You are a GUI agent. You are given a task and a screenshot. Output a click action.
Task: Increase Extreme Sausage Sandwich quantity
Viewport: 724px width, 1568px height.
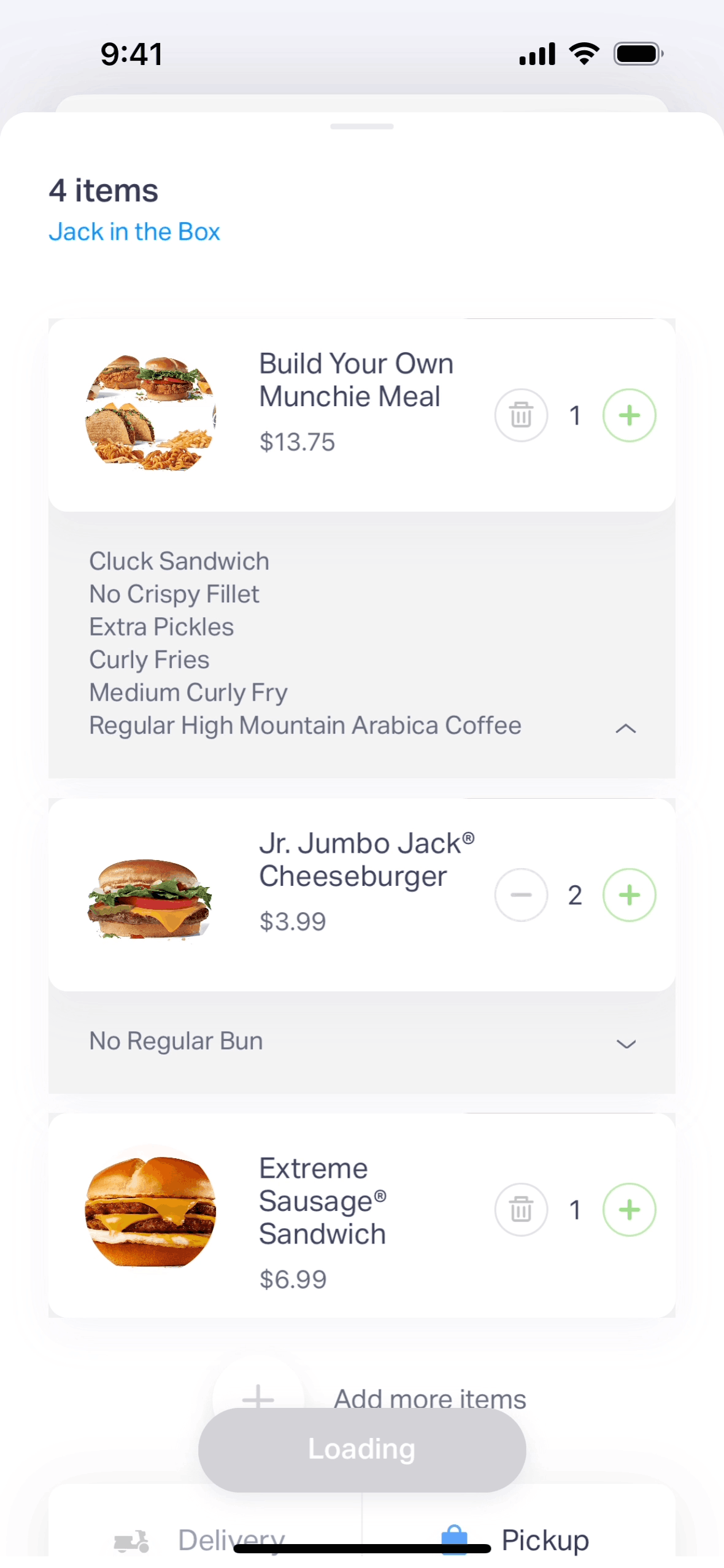click(x=629, y=1209)
